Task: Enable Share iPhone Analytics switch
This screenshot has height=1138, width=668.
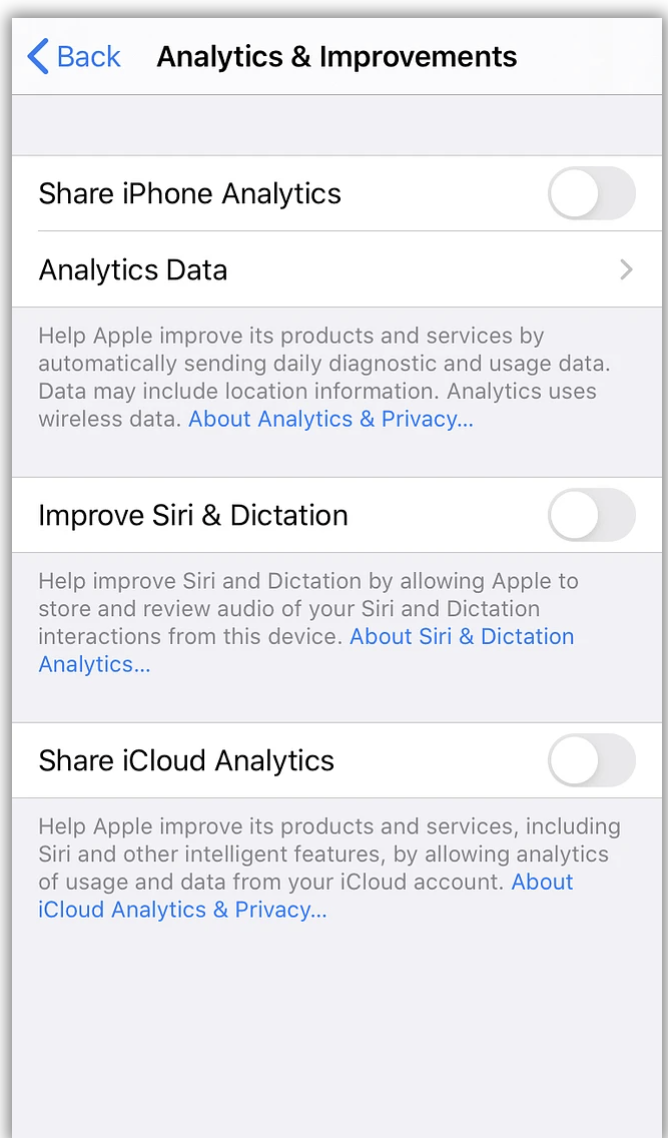Action: 591,193
